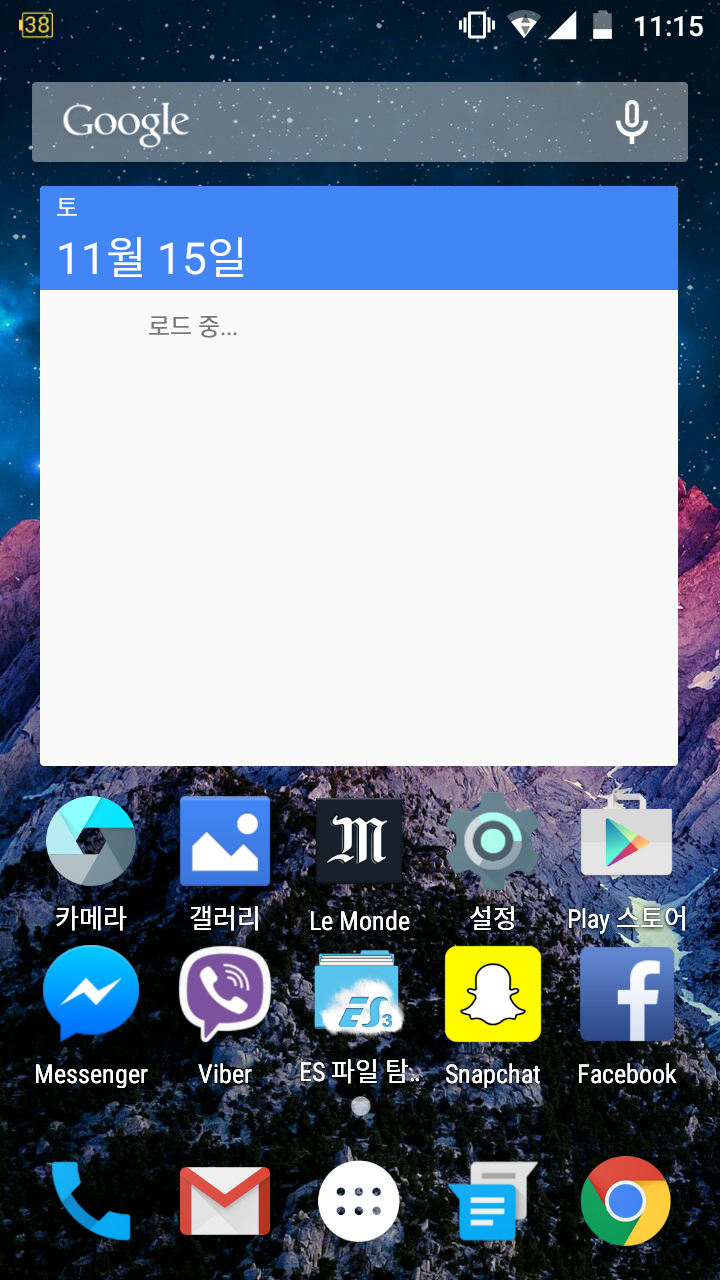Open the app drawer
This screenshot has width=720, height=1280.
359,1200
